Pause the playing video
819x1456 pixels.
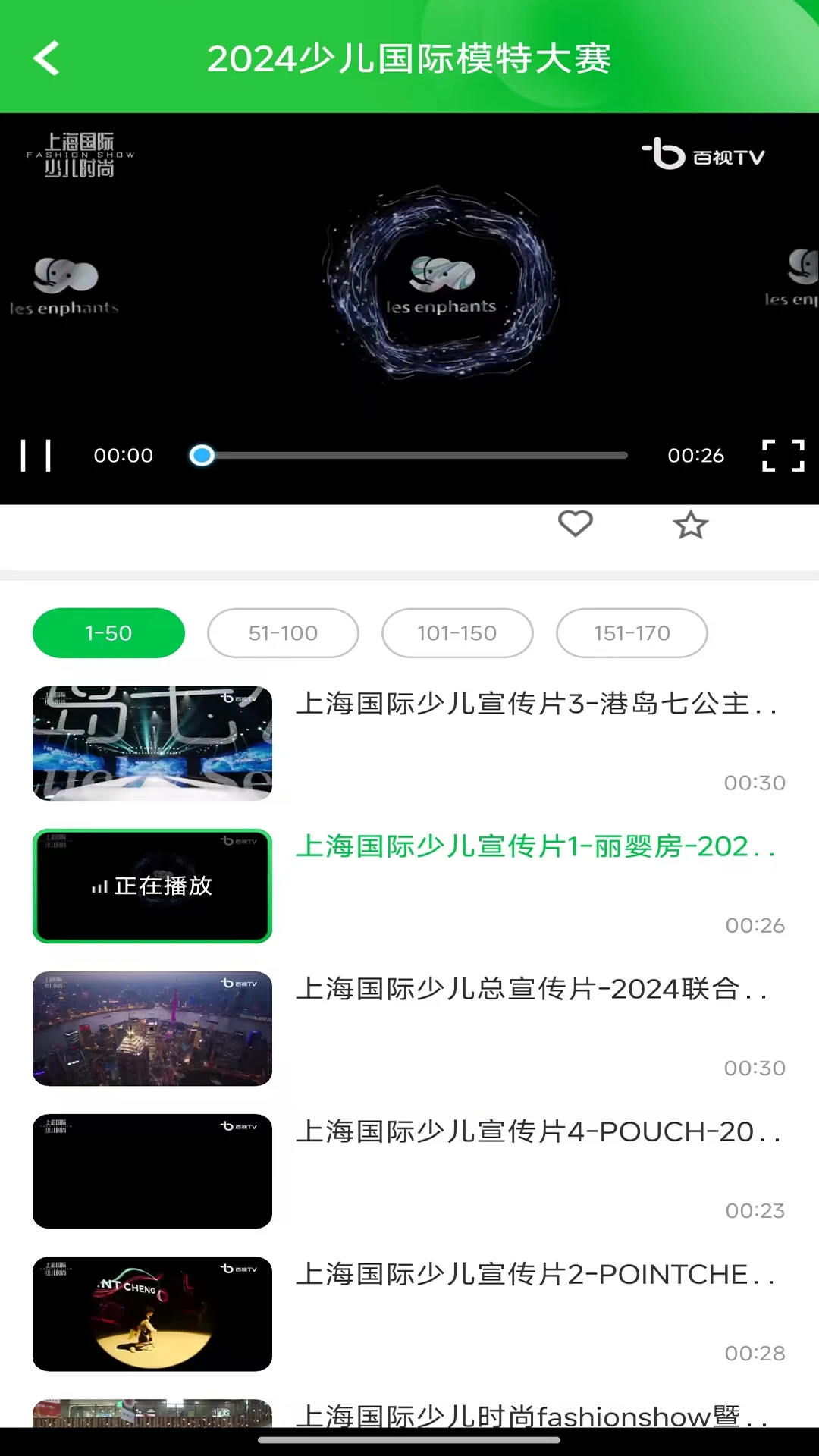tap(36, 456)
